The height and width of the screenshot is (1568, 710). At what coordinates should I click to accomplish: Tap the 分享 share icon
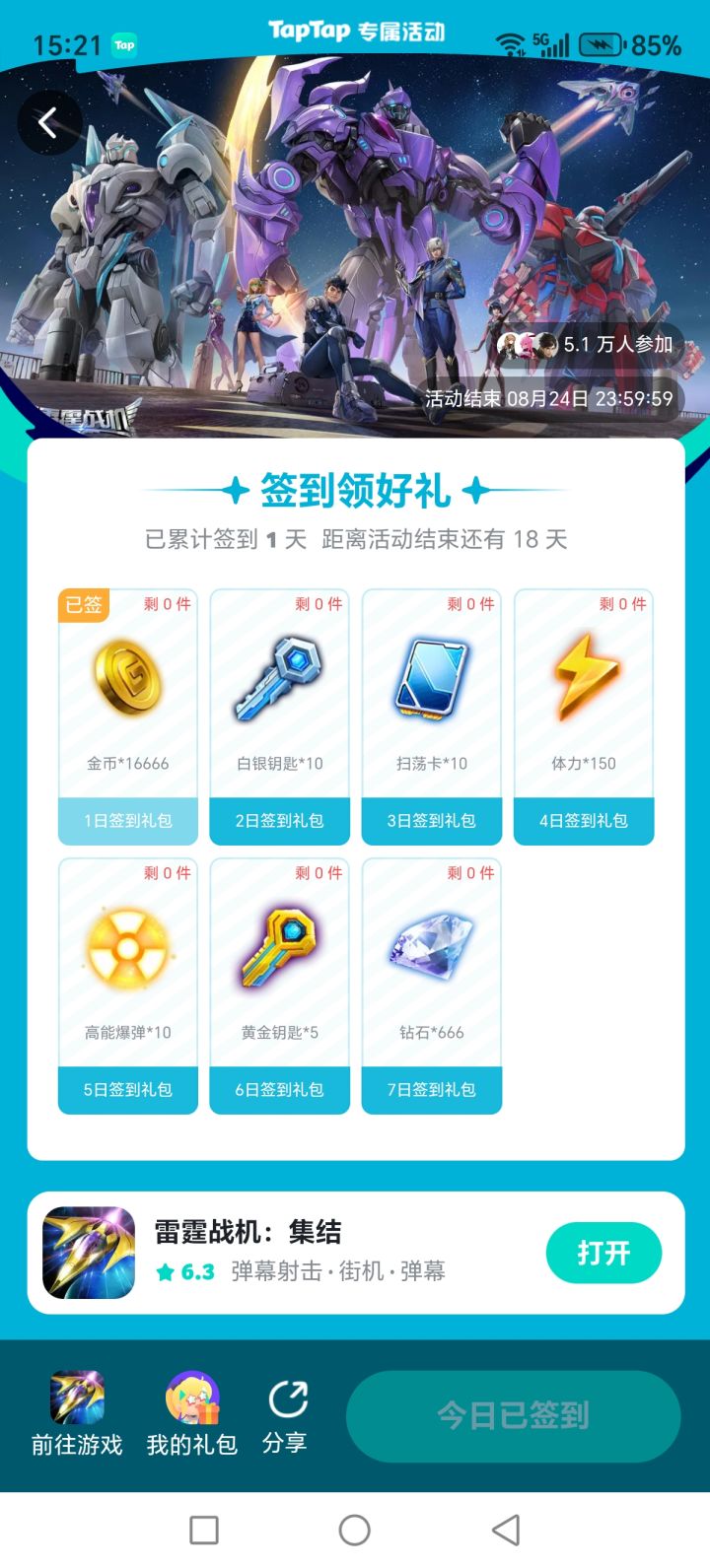click(x=288, y=1398)
